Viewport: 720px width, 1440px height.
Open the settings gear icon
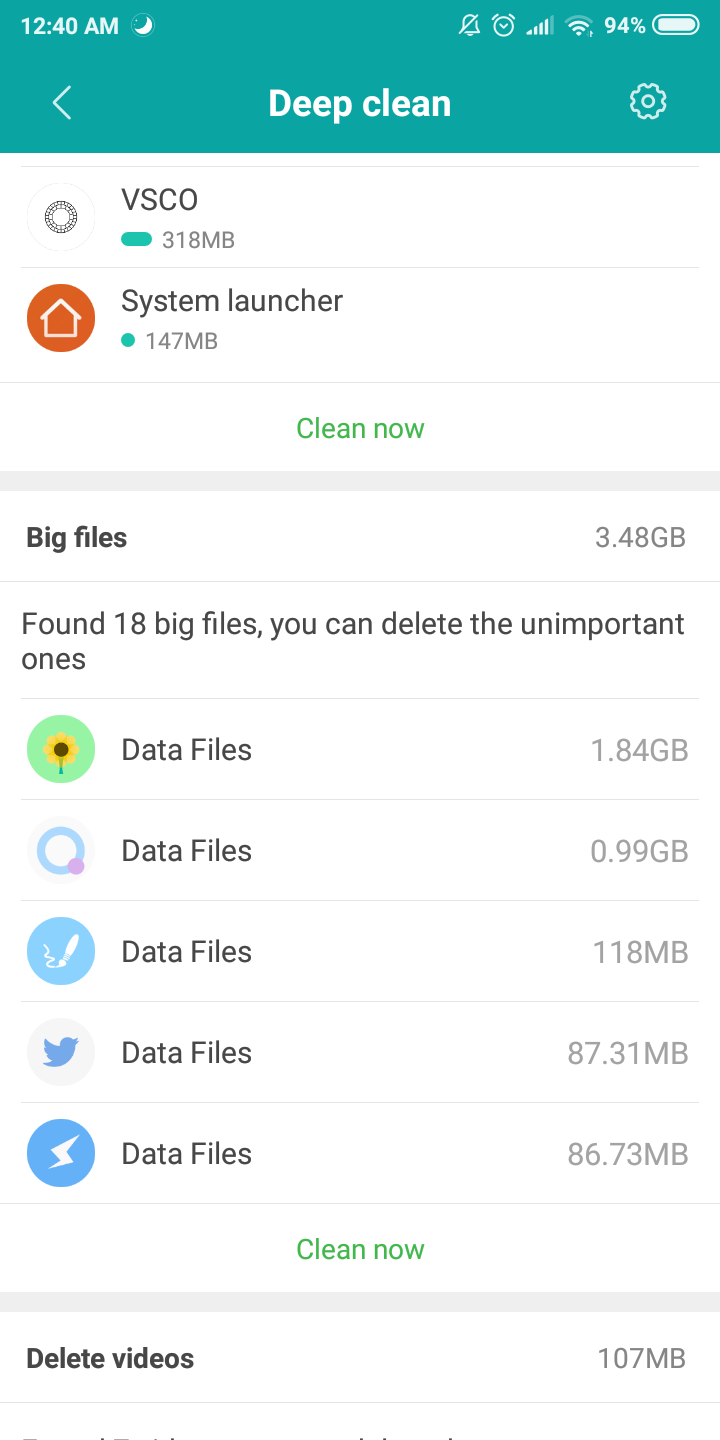click(x=648, y=102)
